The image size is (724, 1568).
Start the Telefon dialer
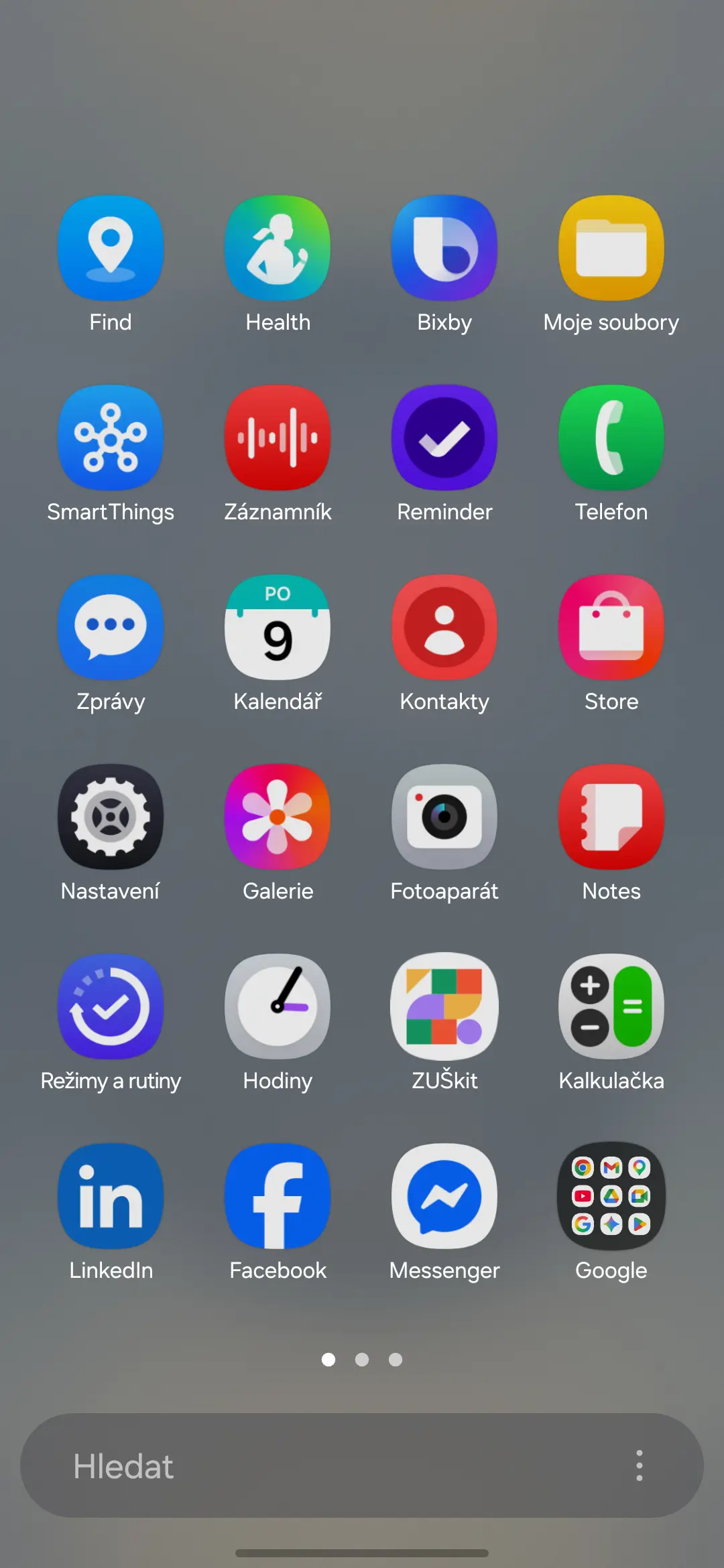(x=611, y=437)
